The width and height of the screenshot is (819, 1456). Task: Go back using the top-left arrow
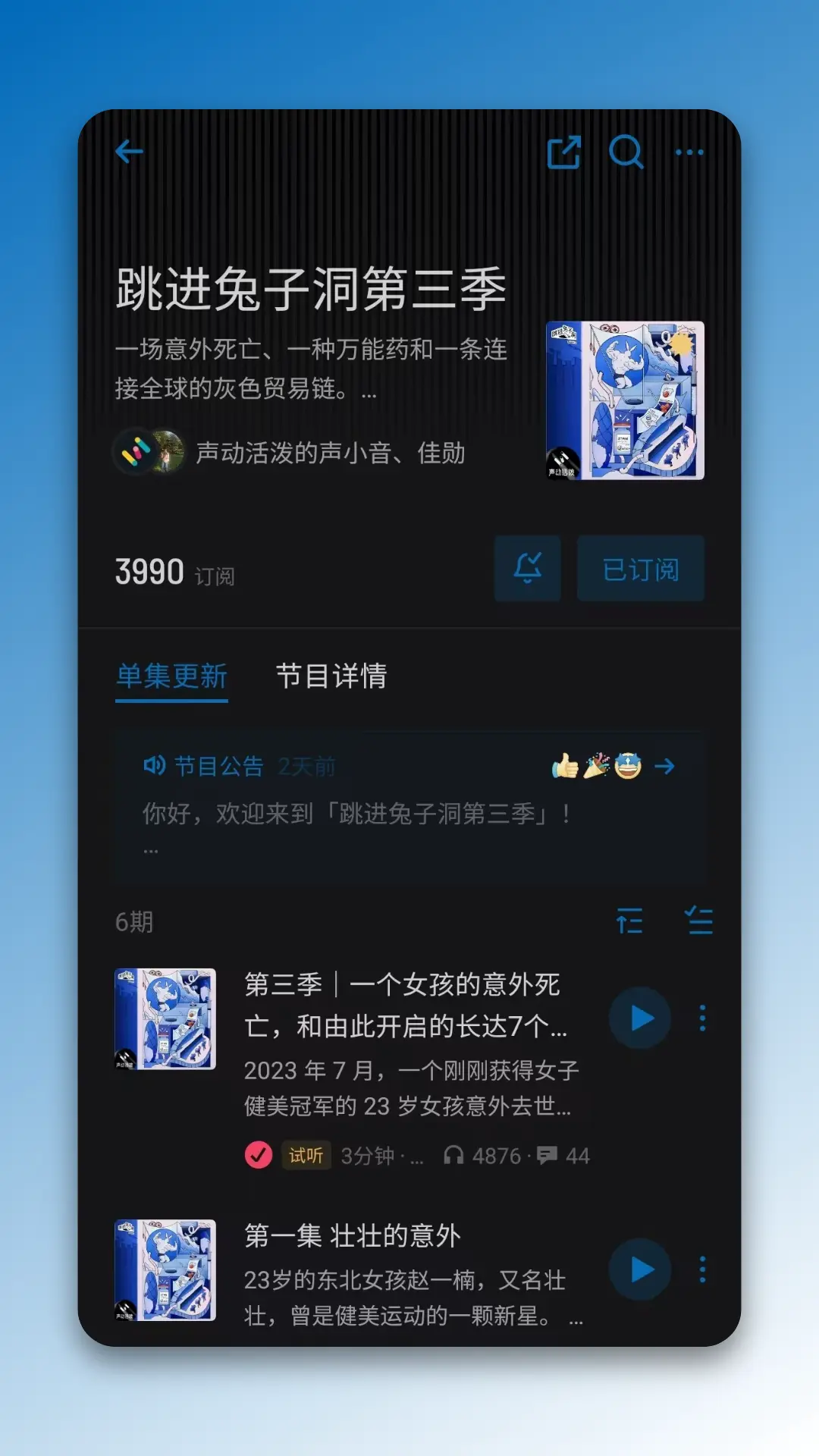coord(130,152)
